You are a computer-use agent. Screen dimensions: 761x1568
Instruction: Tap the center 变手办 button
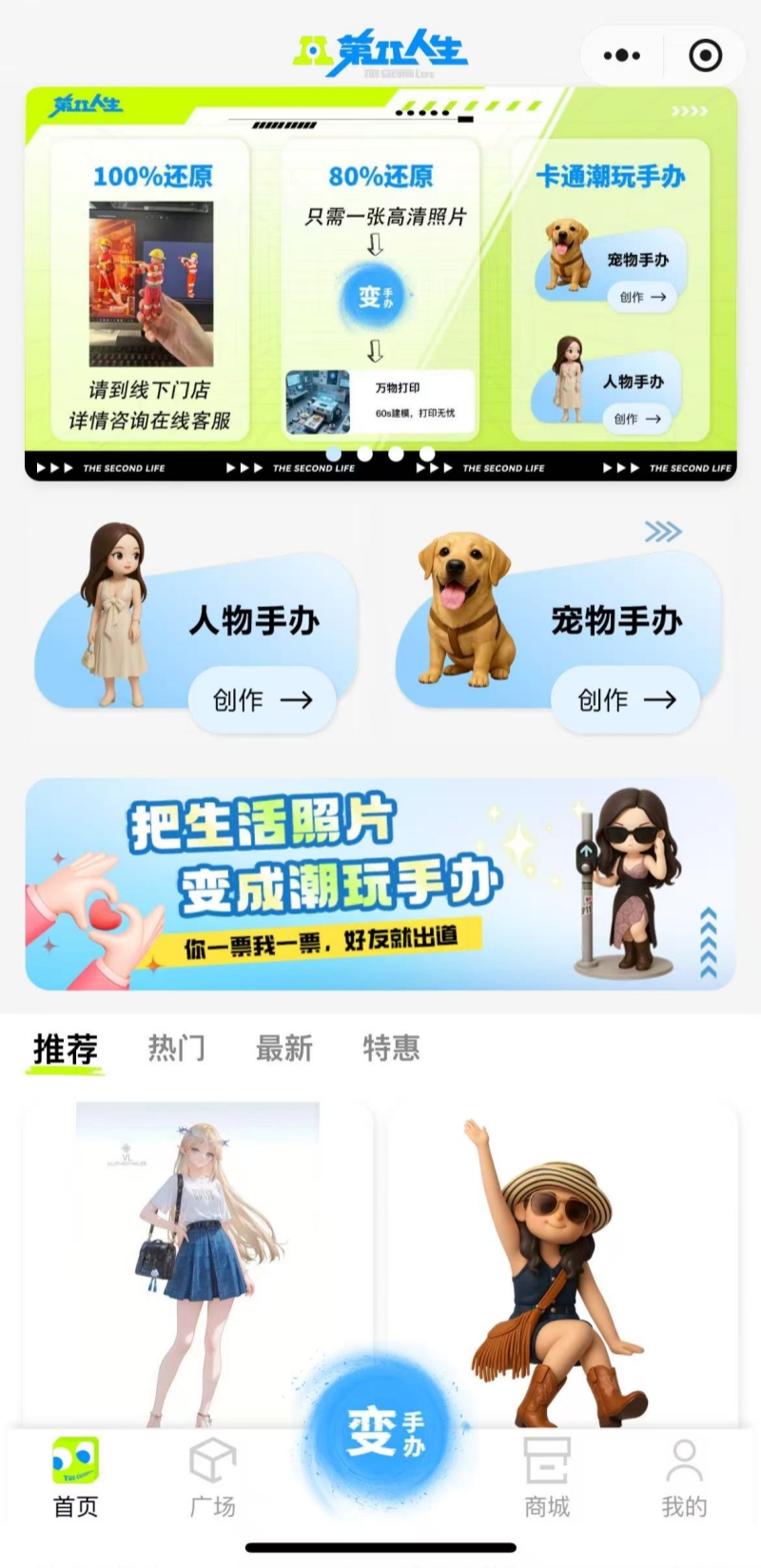[x=382, y=1432]
